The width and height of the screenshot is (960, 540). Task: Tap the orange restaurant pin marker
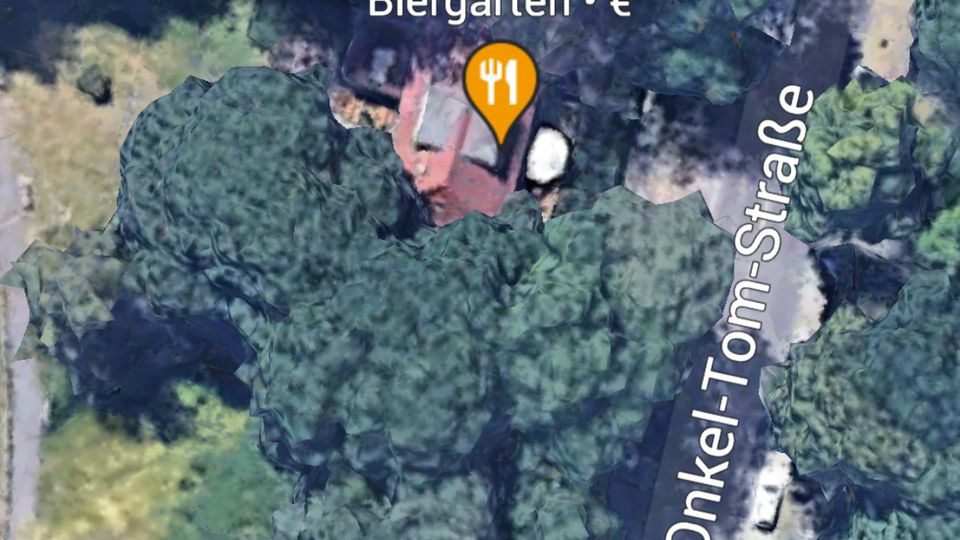point(501,83)
